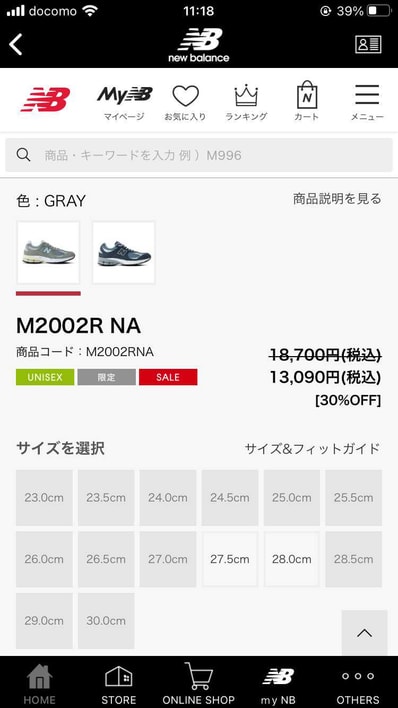Open マイページ (My NB page)
This screenshot has width=398, height=708.
point(124,103)
